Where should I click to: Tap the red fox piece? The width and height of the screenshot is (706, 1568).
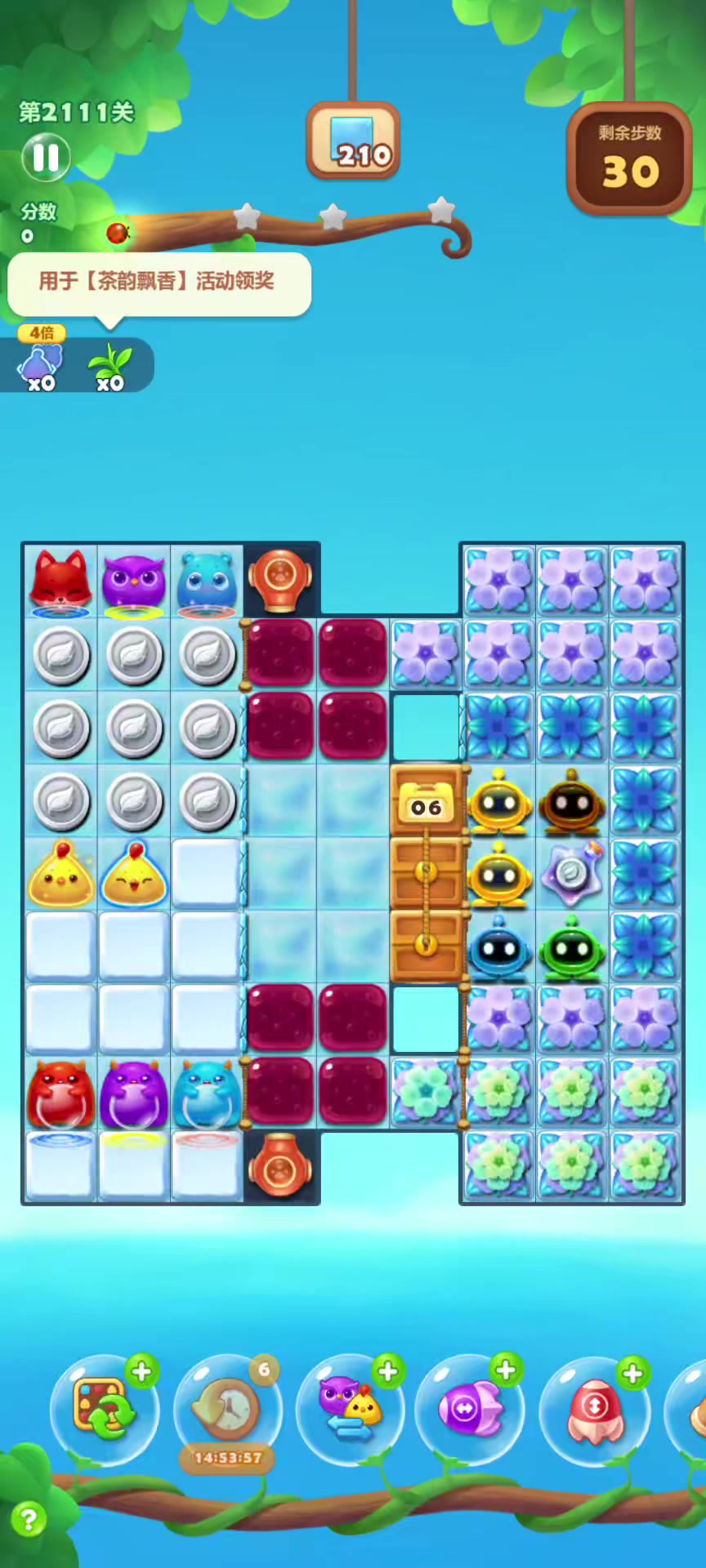[60, 581]
